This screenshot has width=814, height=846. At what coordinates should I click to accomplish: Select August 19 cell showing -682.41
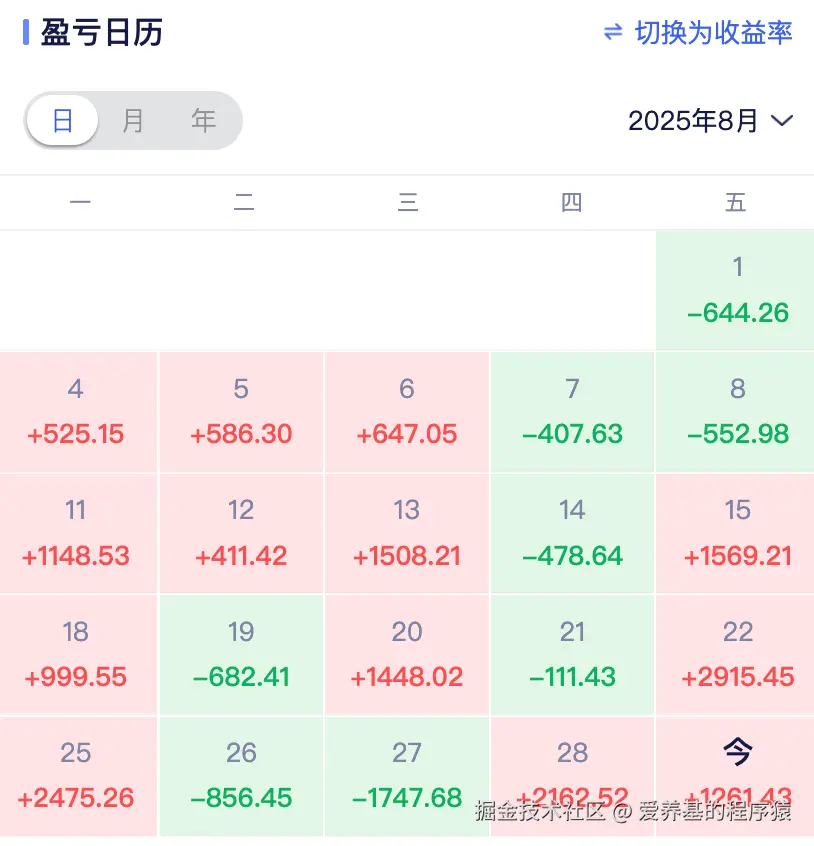pos(241,654)
